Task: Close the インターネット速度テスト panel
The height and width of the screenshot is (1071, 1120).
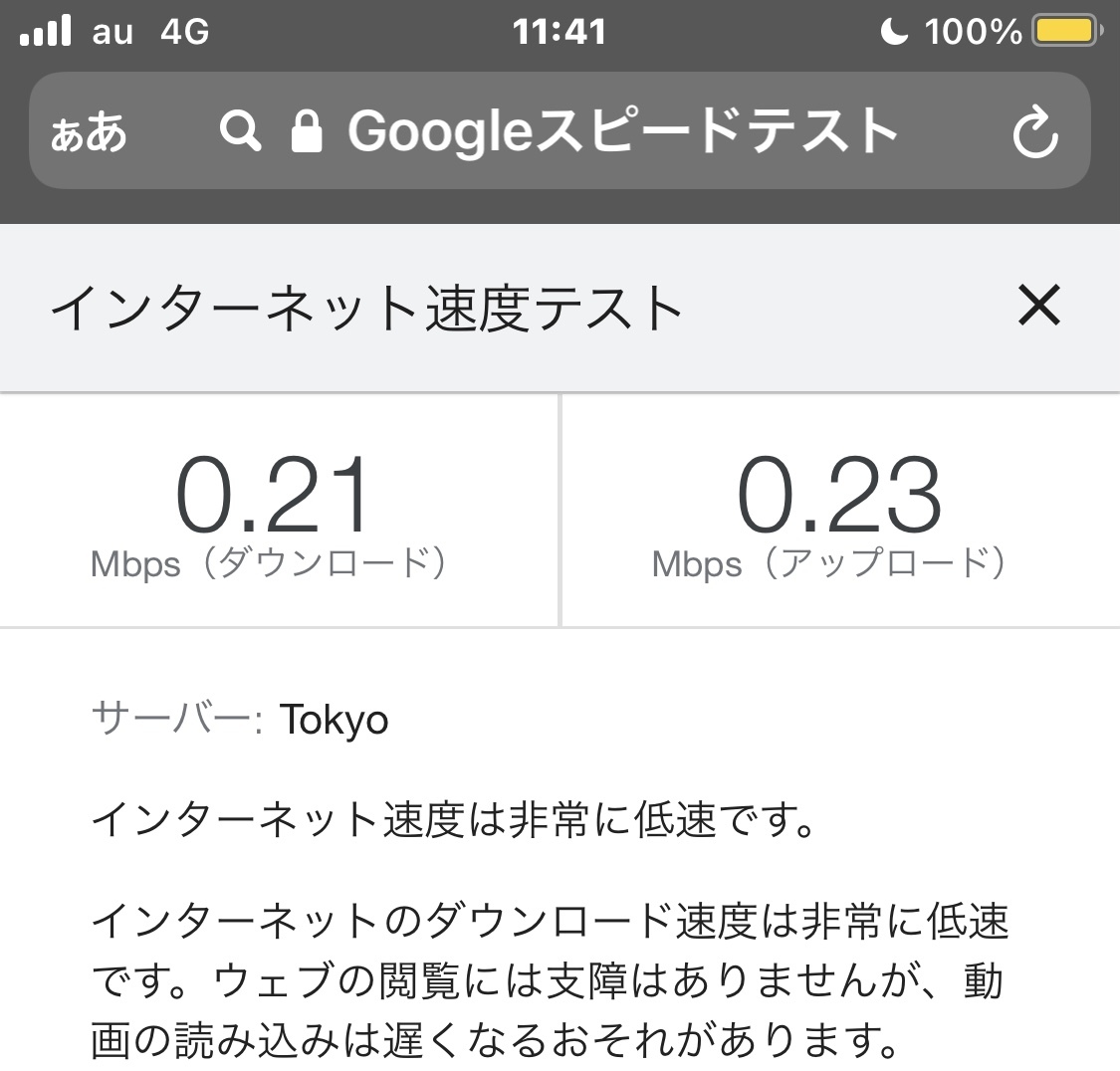Action: pos(1039,306)
